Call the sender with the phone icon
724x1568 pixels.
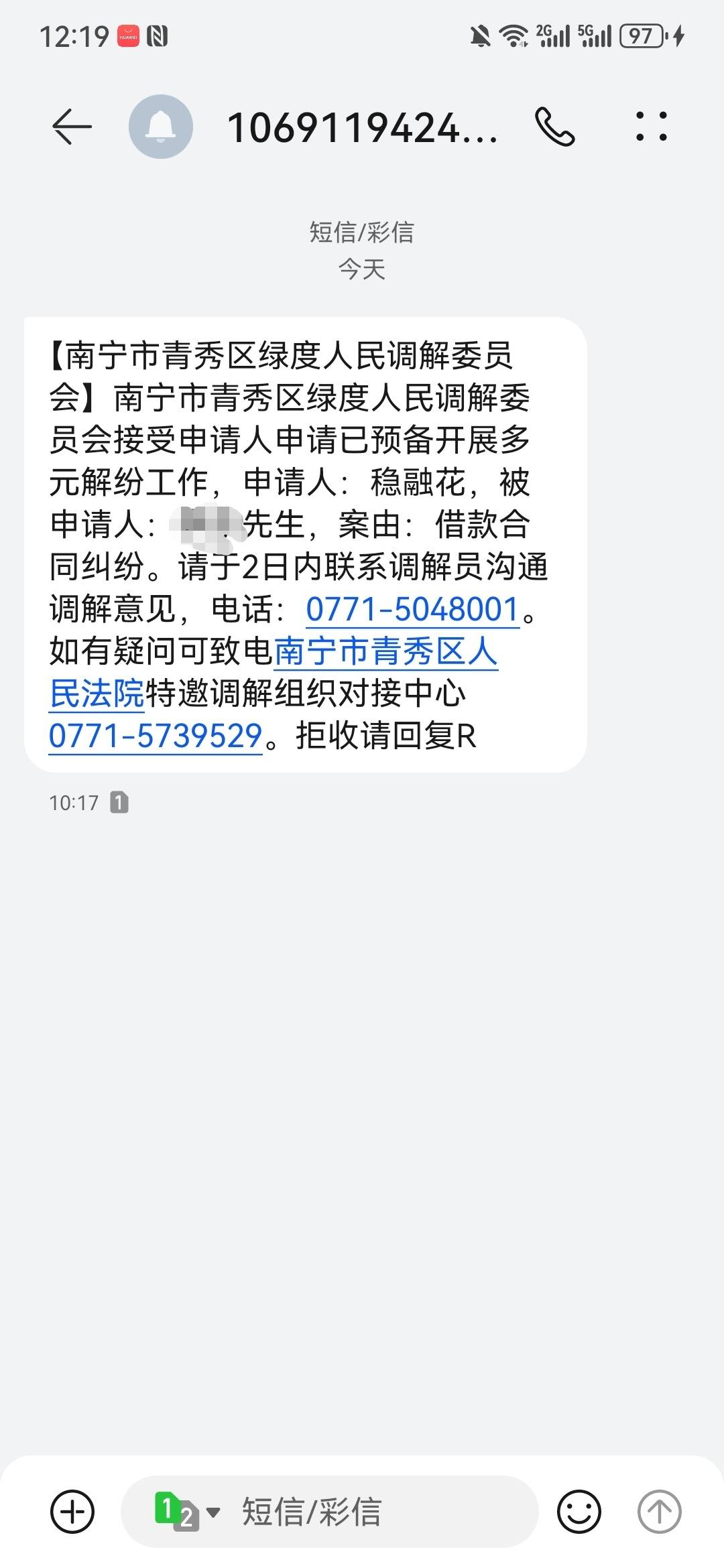point(554,127)
